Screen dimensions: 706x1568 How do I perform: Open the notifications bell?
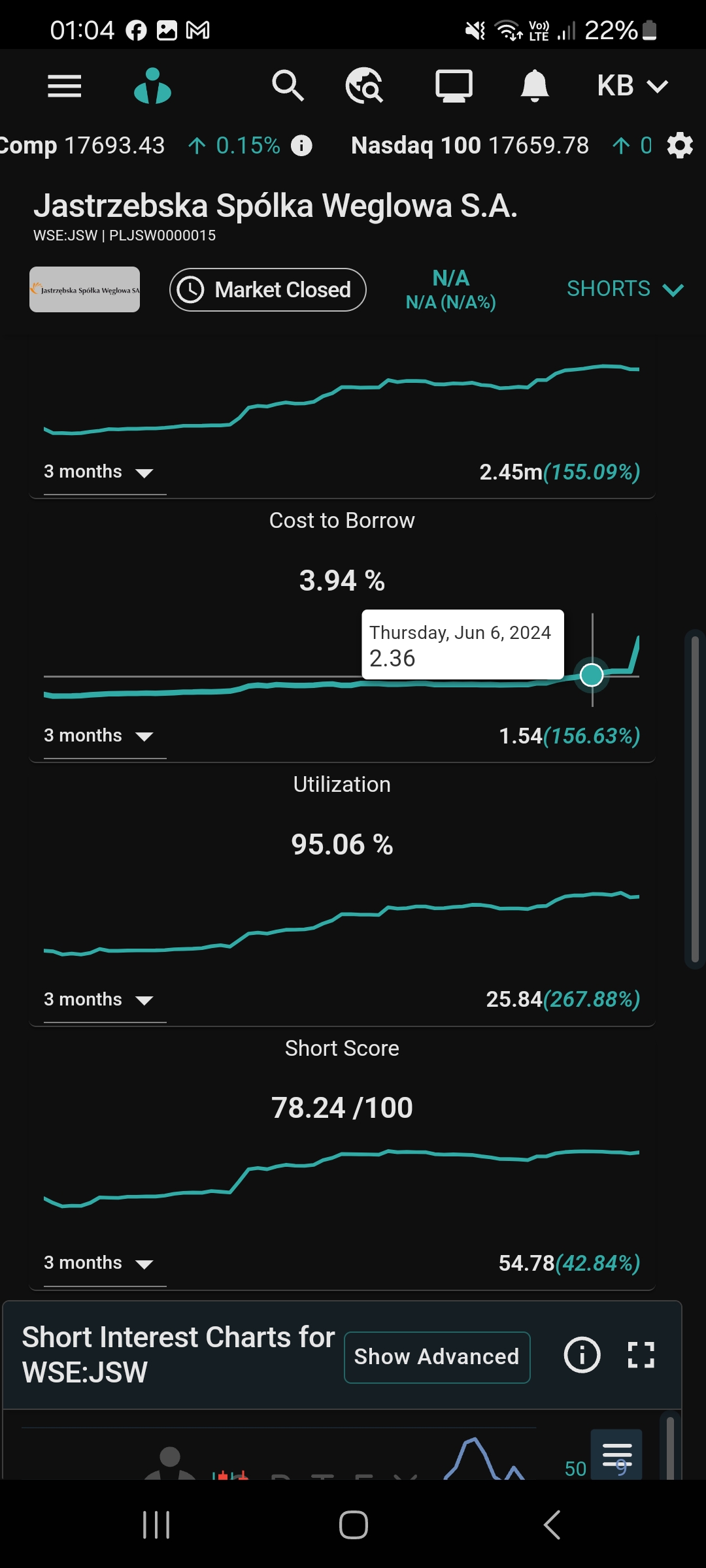pos(534,86)
